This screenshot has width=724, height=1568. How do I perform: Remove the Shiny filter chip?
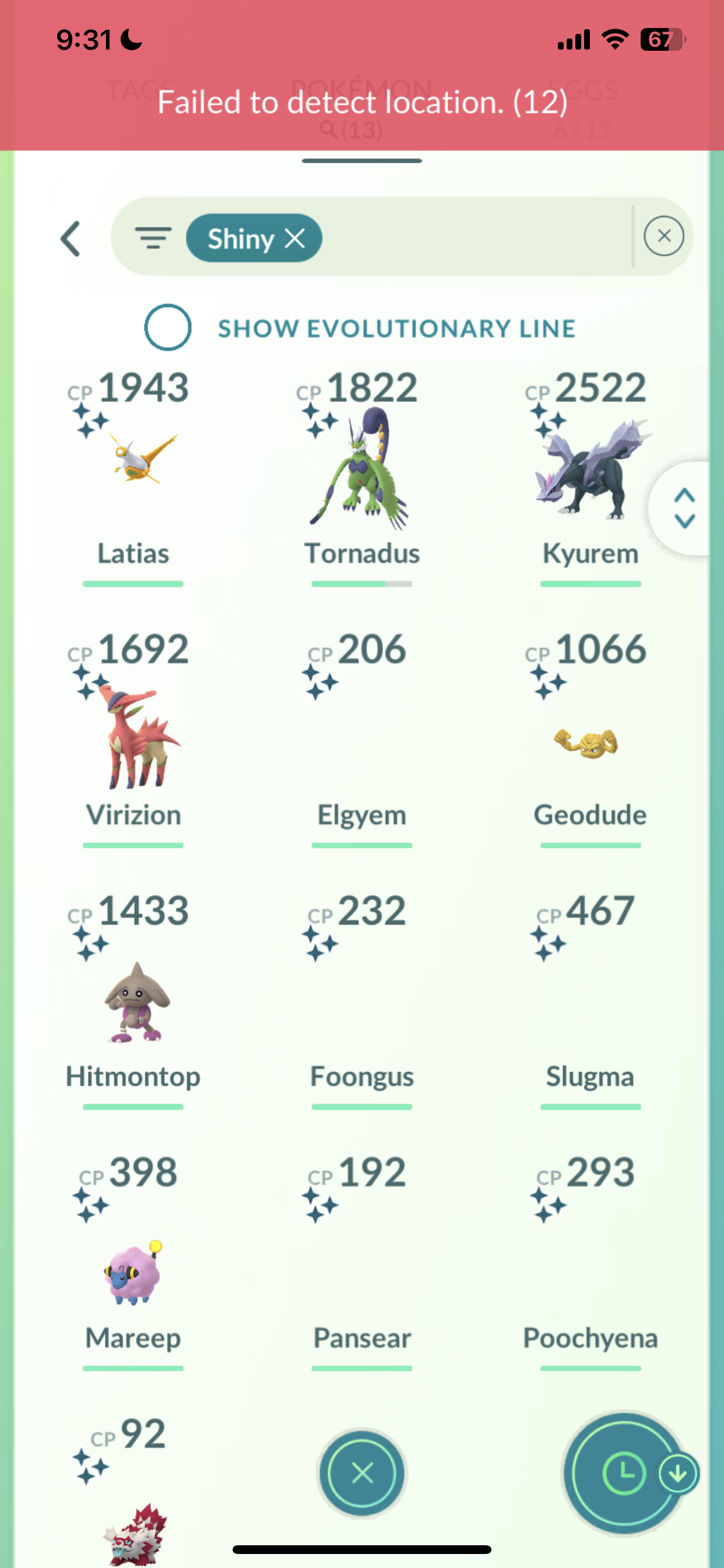pos(295,238)
